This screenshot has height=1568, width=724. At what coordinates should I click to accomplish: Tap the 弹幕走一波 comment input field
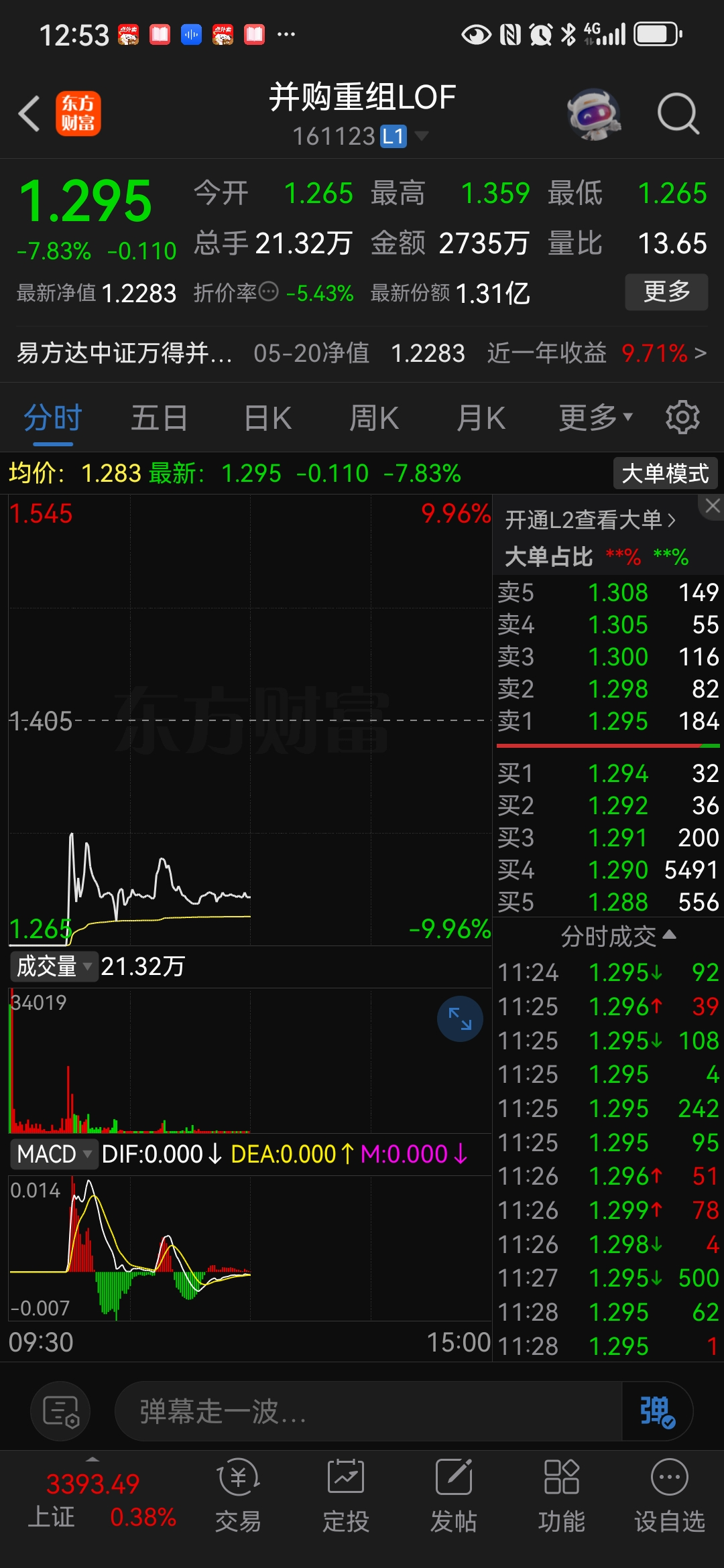point(369,1411)
